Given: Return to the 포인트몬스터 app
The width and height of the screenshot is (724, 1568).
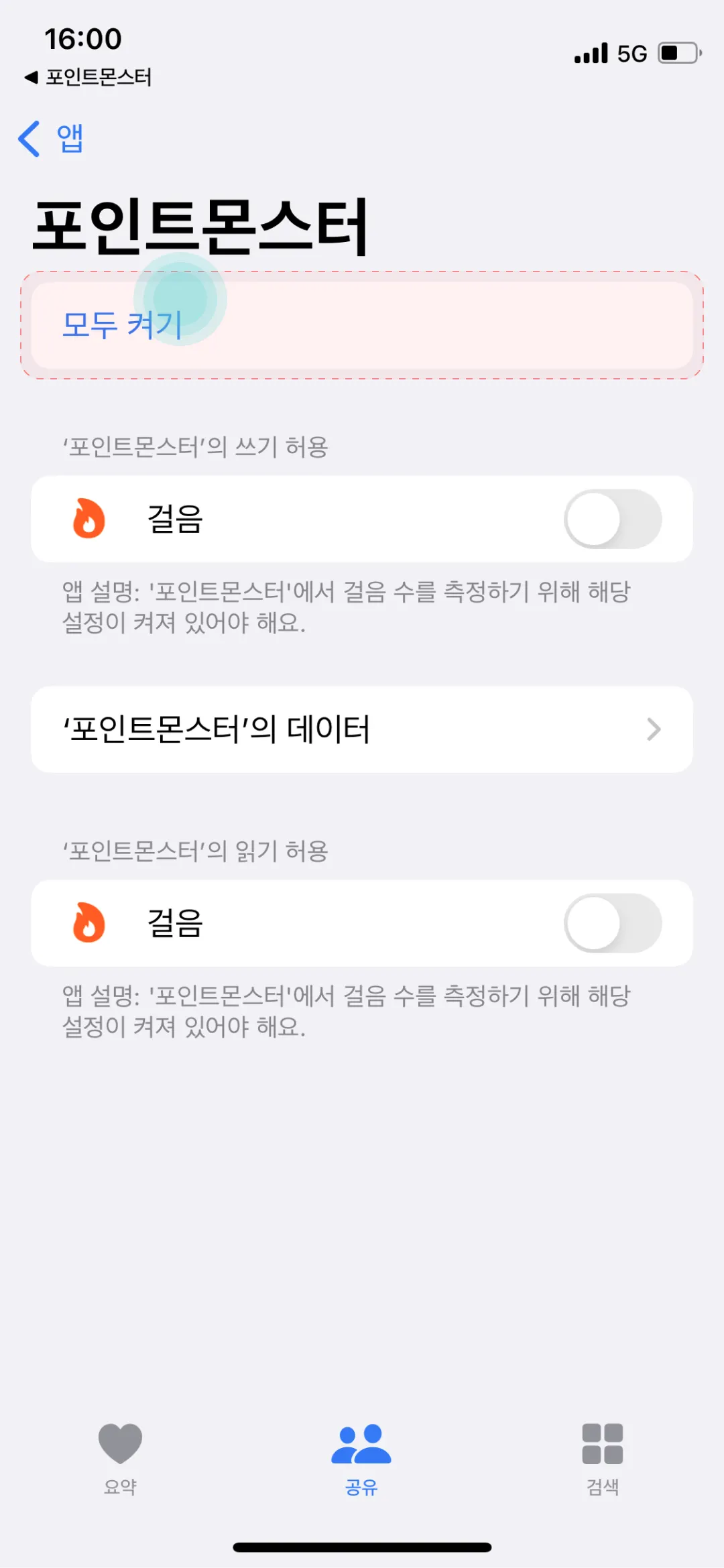Looking at the screenshot, I should [x=88, y=77].
